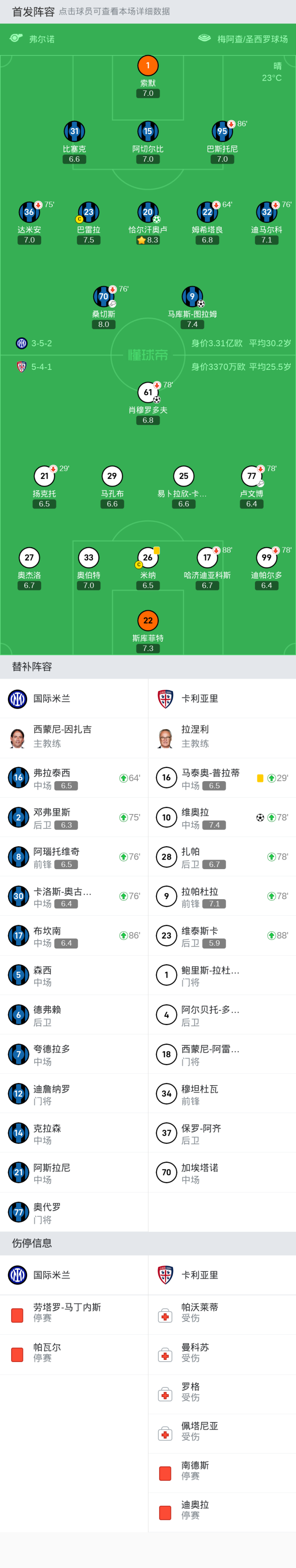
Task: Select 卢文博 in Cagliari's lineup
Action: [x=252, y=476]
